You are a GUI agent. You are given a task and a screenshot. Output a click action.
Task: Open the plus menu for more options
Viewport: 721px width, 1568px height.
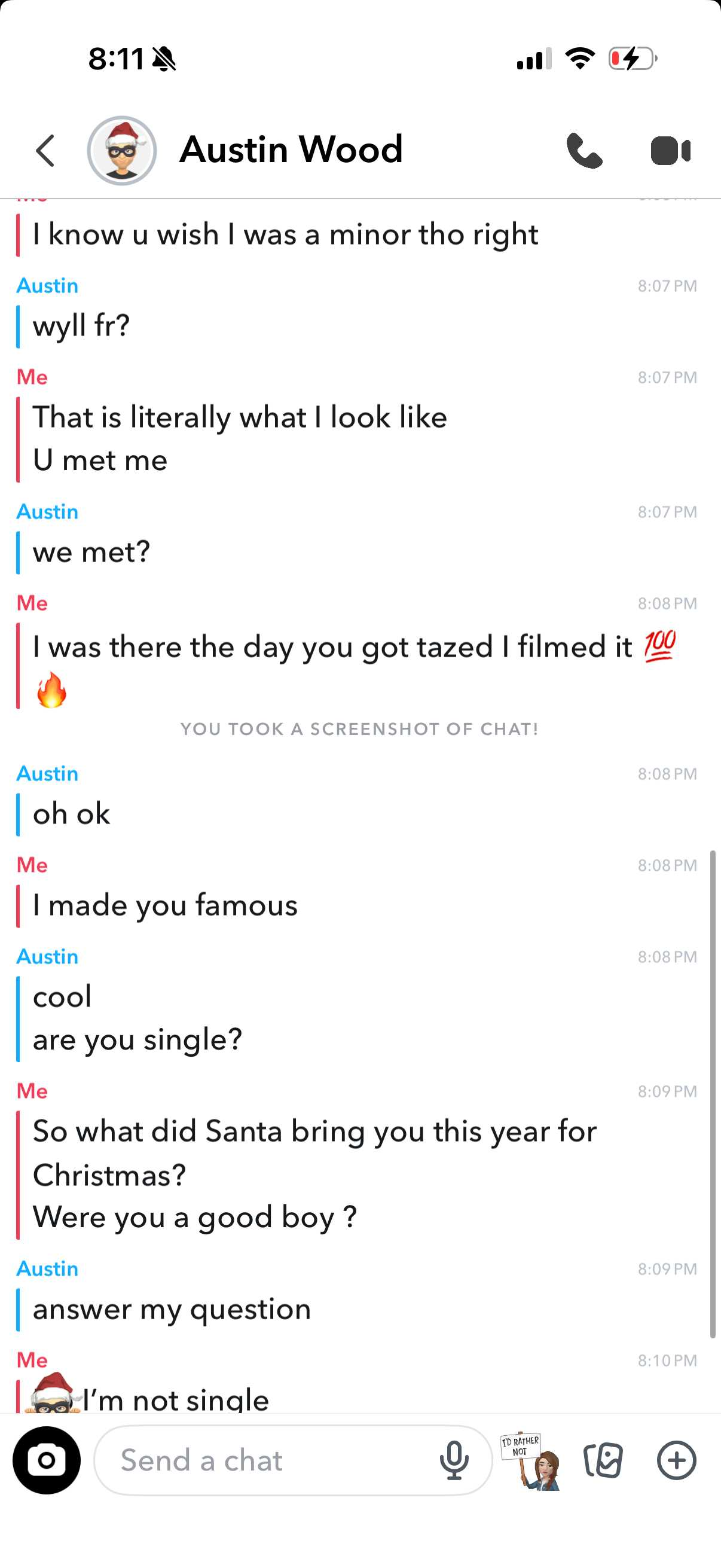pos(677,1460)
